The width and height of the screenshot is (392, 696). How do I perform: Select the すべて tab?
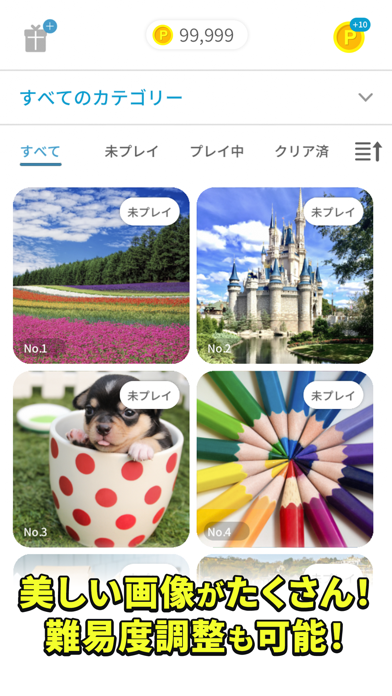point(40,152)
